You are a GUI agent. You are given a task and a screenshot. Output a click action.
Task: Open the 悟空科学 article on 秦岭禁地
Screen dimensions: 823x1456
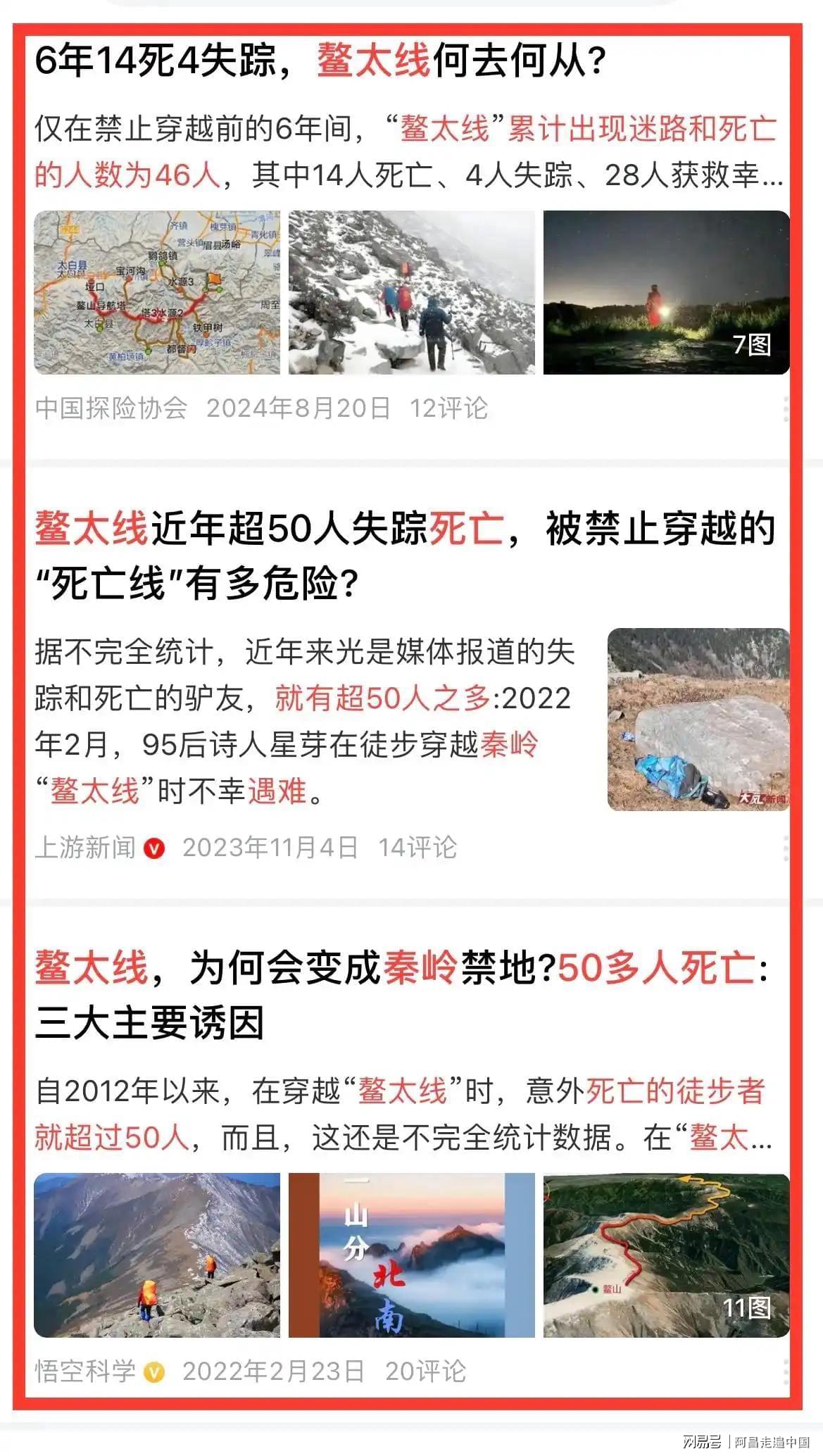coord(401,994)
